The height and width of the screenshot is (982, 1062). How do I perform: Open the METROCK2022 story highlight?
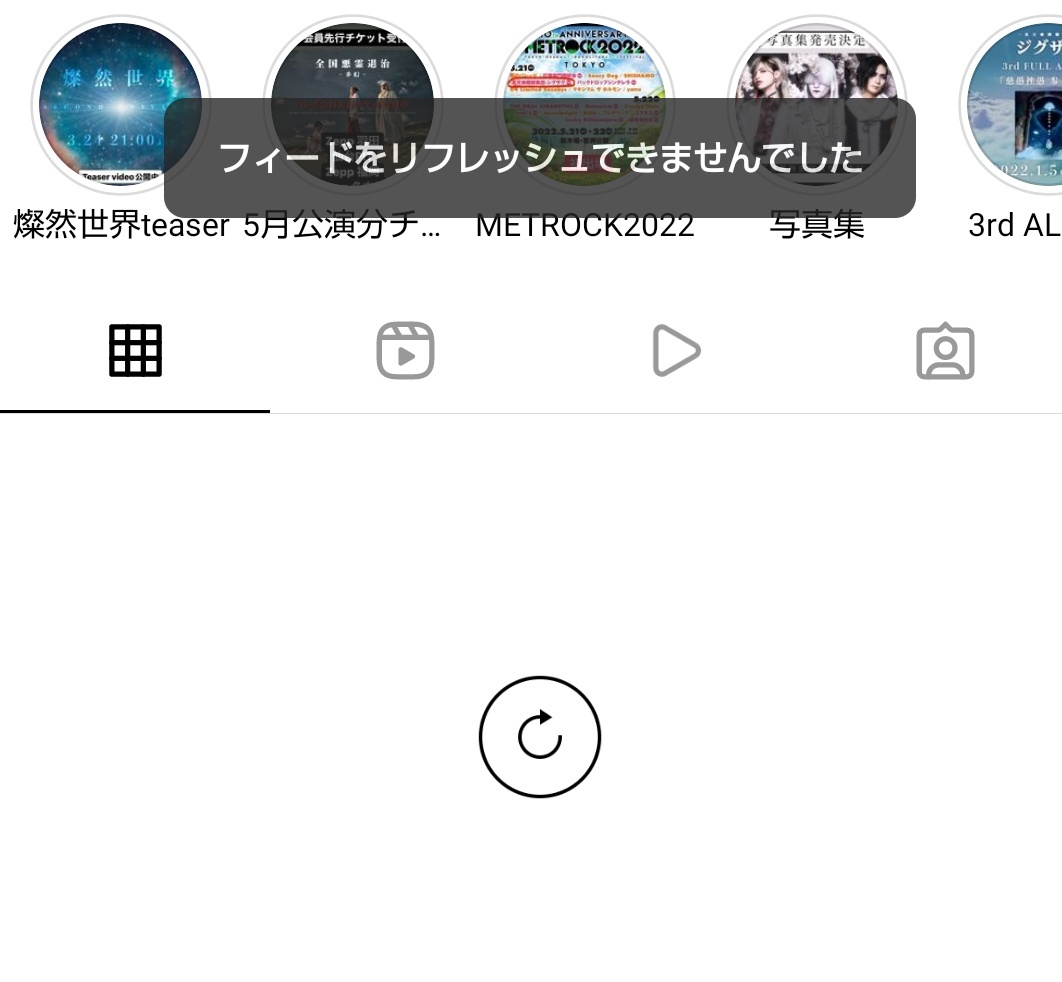[584, 60]
